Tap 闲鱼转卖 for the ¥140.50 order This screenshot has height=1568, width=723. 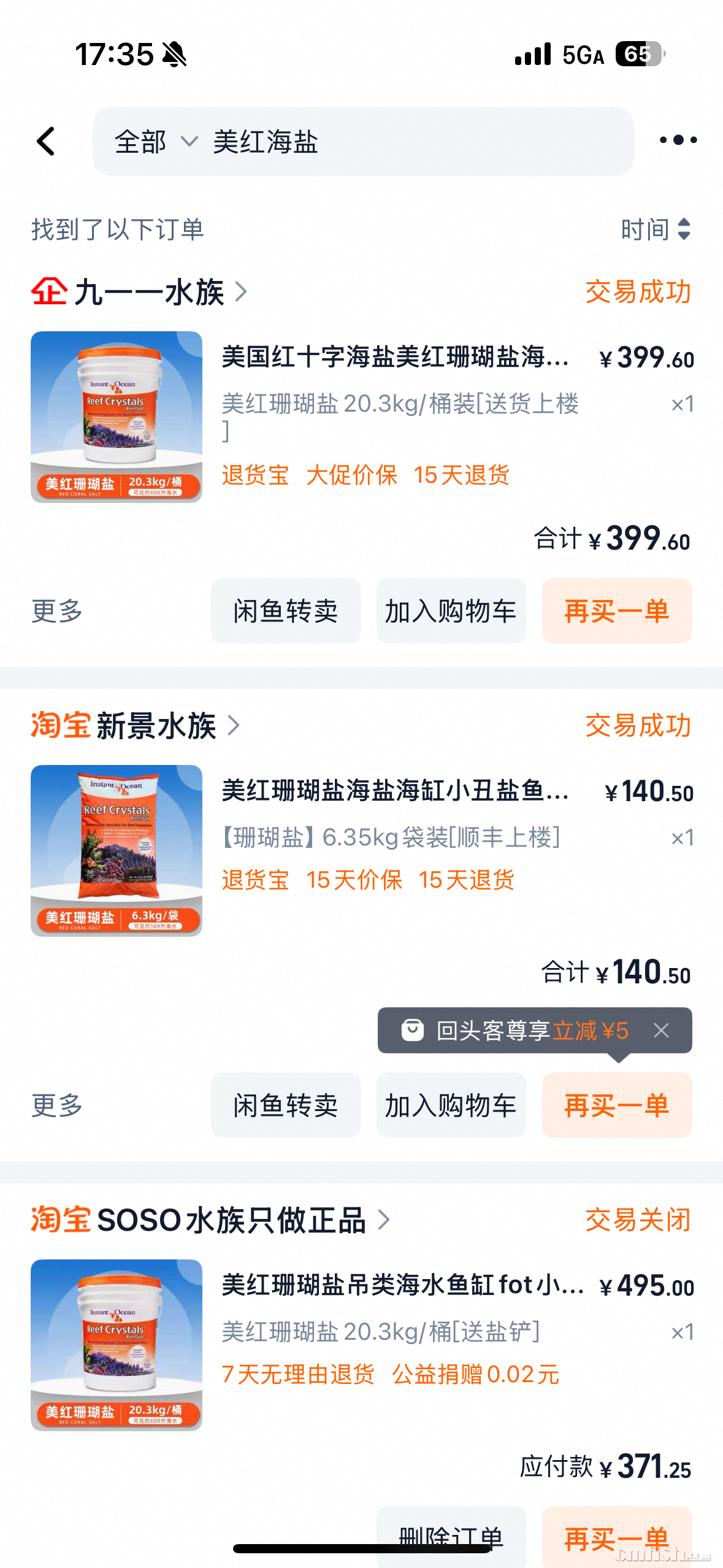click(286, 1105)
